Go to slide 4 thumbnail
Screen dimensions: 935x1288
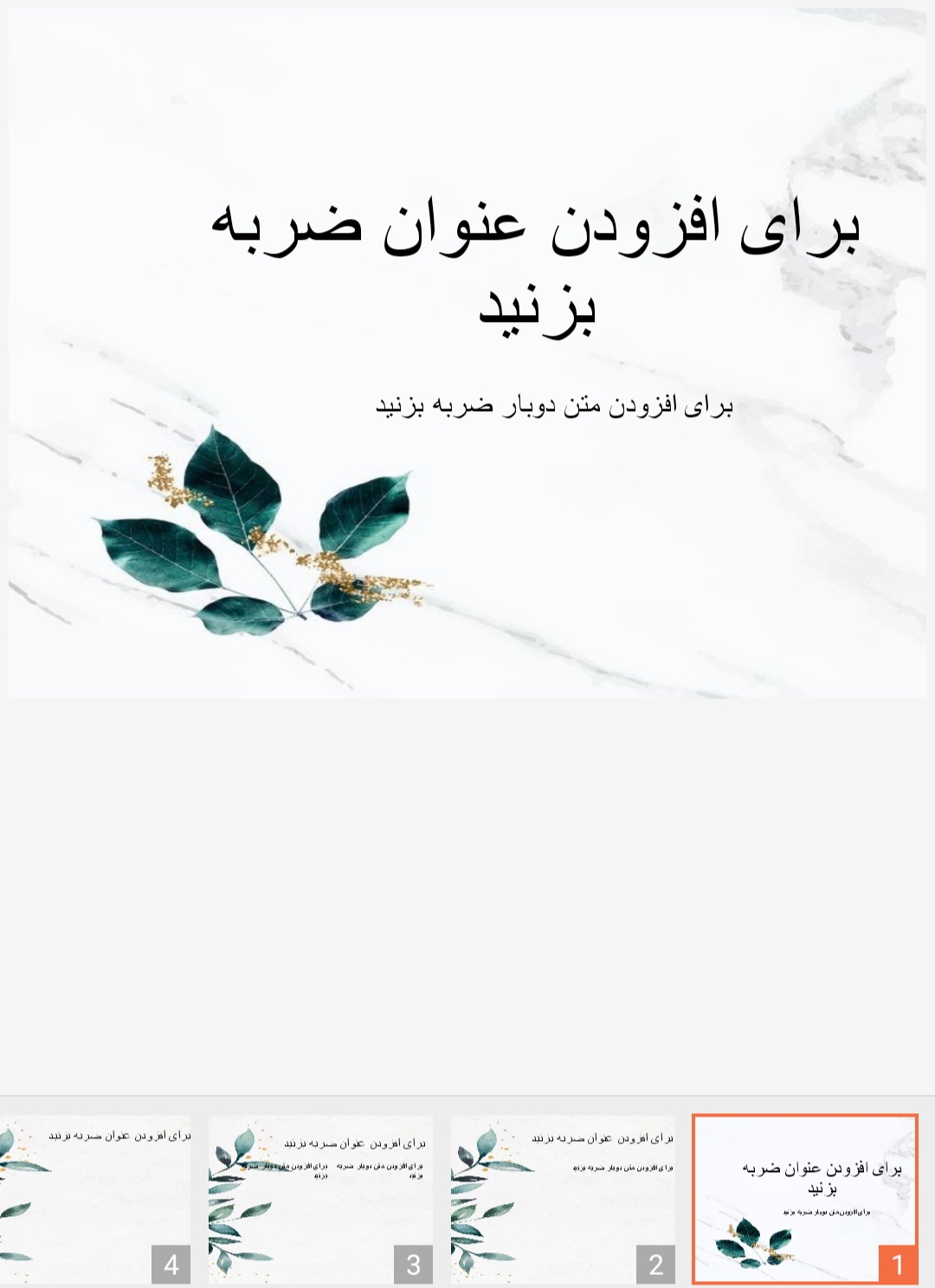[x=95, y=1199]
